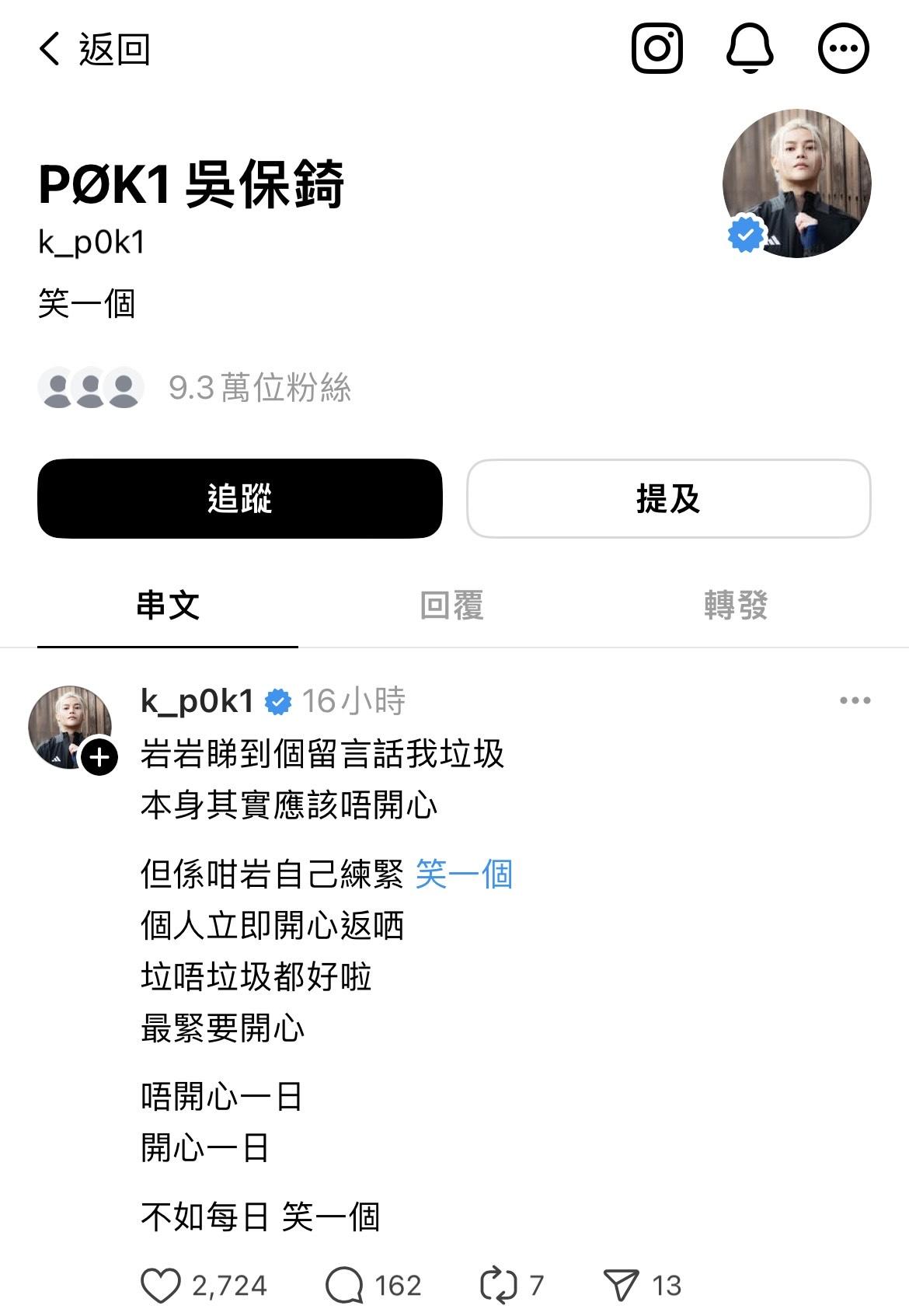Image resolution: width=909 pixels, height=1316 pixels.
Task: Go back with the 返回 arrow
Action: click(x=51, y=49)
